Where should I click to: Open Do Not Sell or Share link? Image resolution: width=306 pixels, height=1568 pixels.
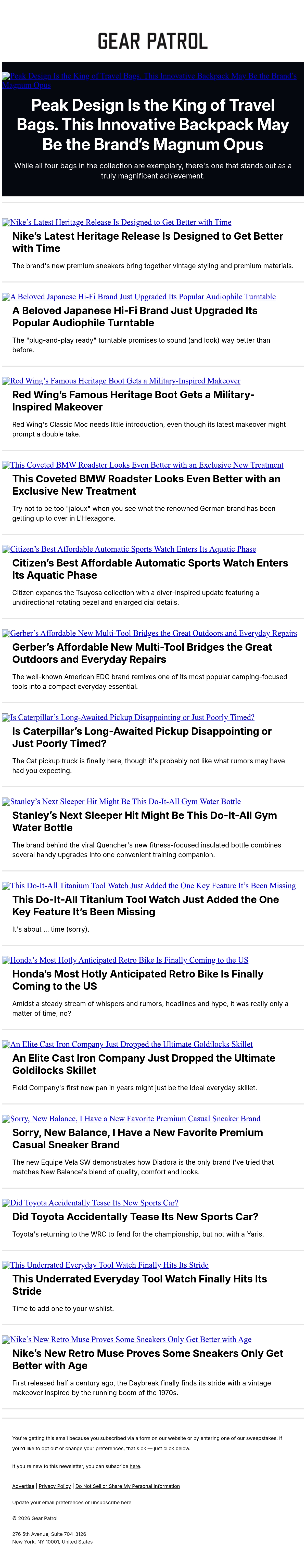128,1486
